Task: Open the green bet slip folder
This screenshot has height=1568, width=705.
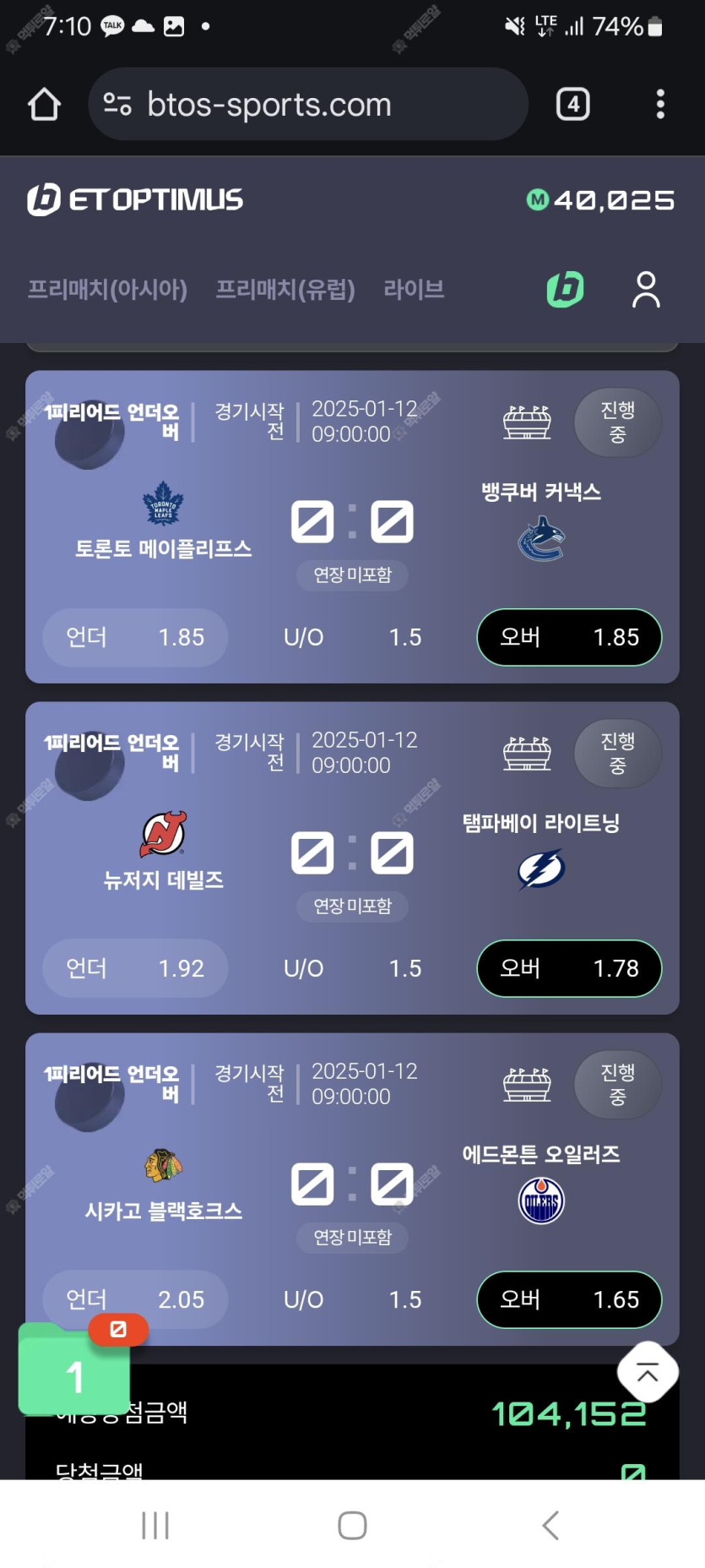Action: 74,1373
